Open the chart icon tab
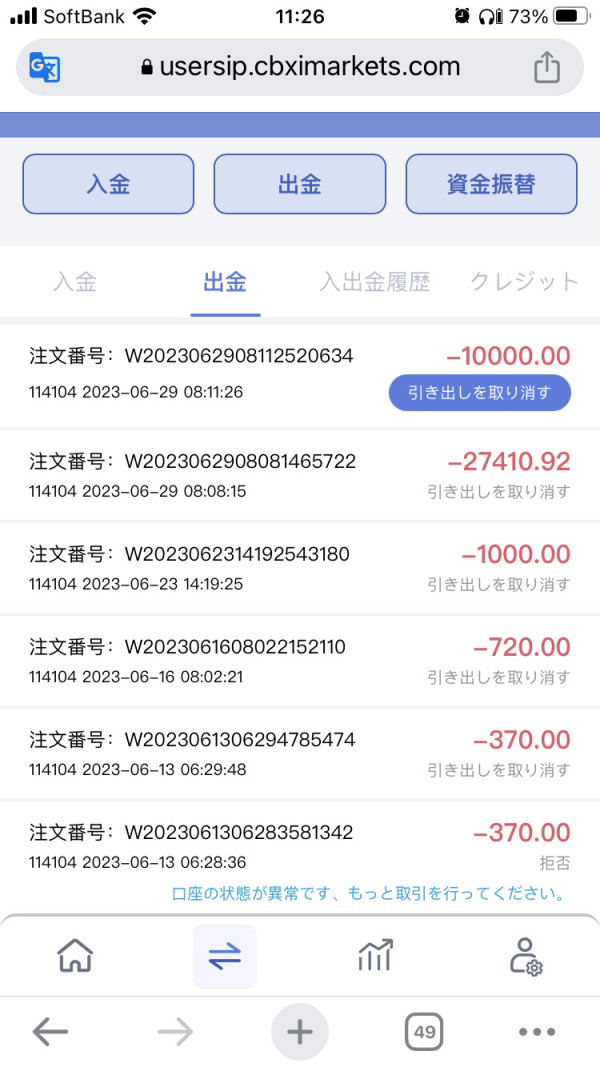The width and height of the screenshot is (600, 1067). (x=375, y=955)
